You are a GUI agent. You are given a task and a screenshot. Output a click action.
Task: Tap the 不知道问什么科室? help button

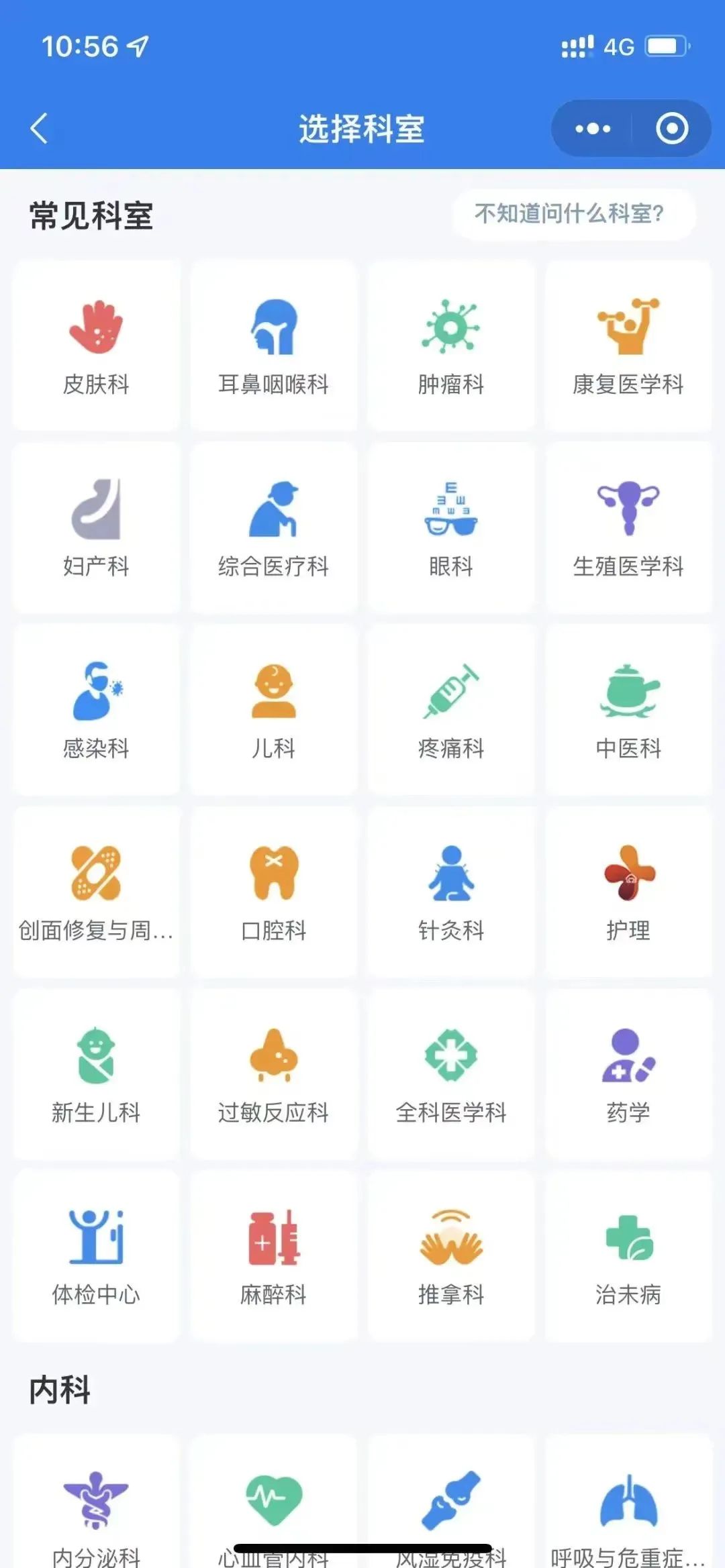tap(574, 214)
